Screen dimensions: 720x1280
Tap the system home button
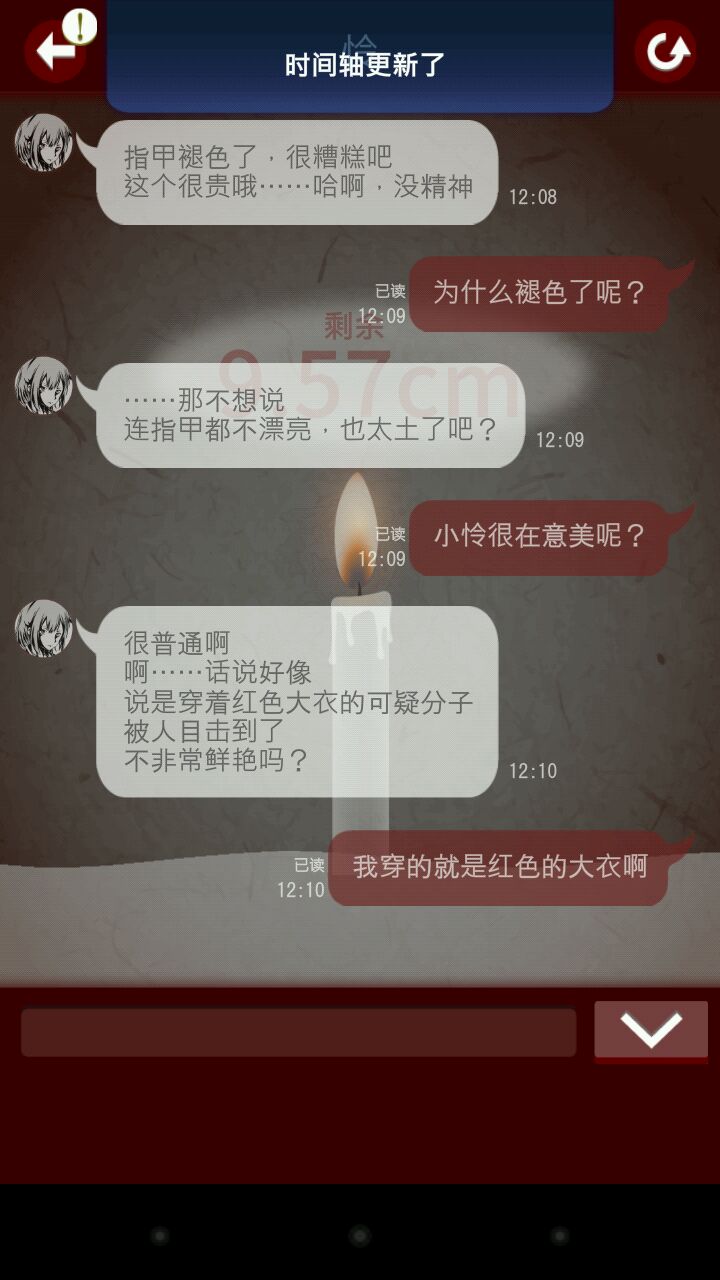(x=360, y=1236)
